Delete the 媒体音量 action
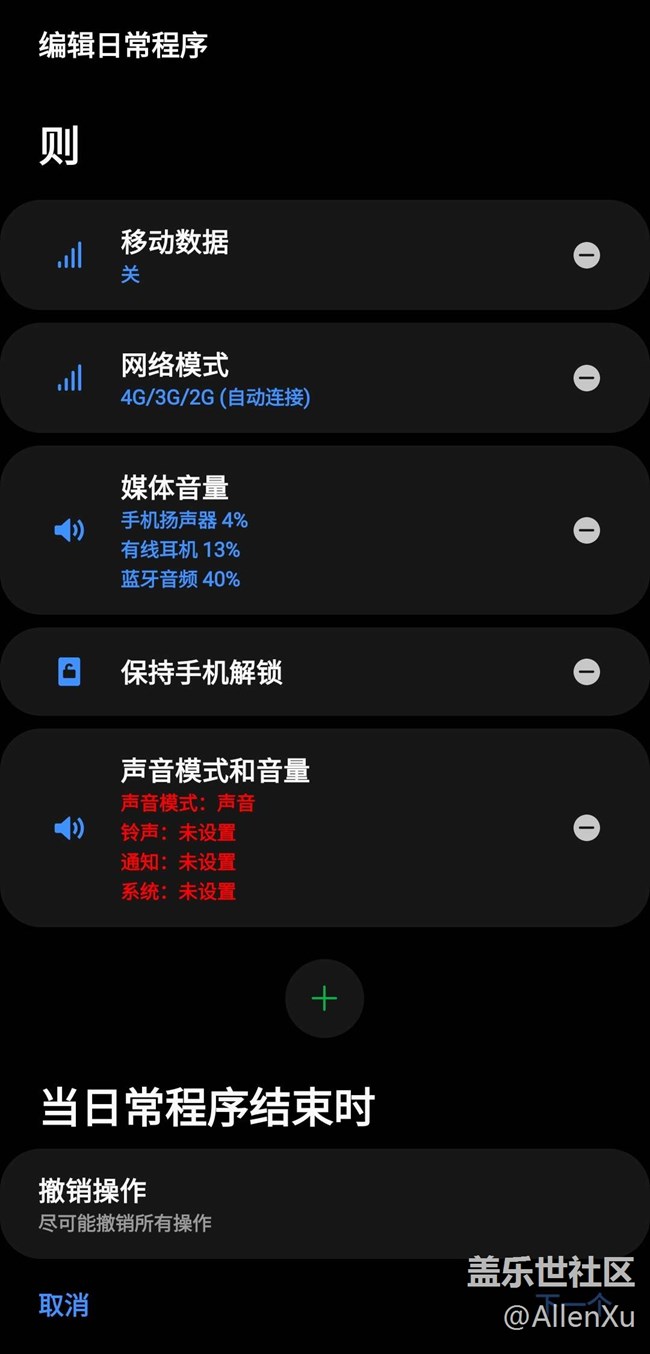650x1354 pixels. pos(586,530)
